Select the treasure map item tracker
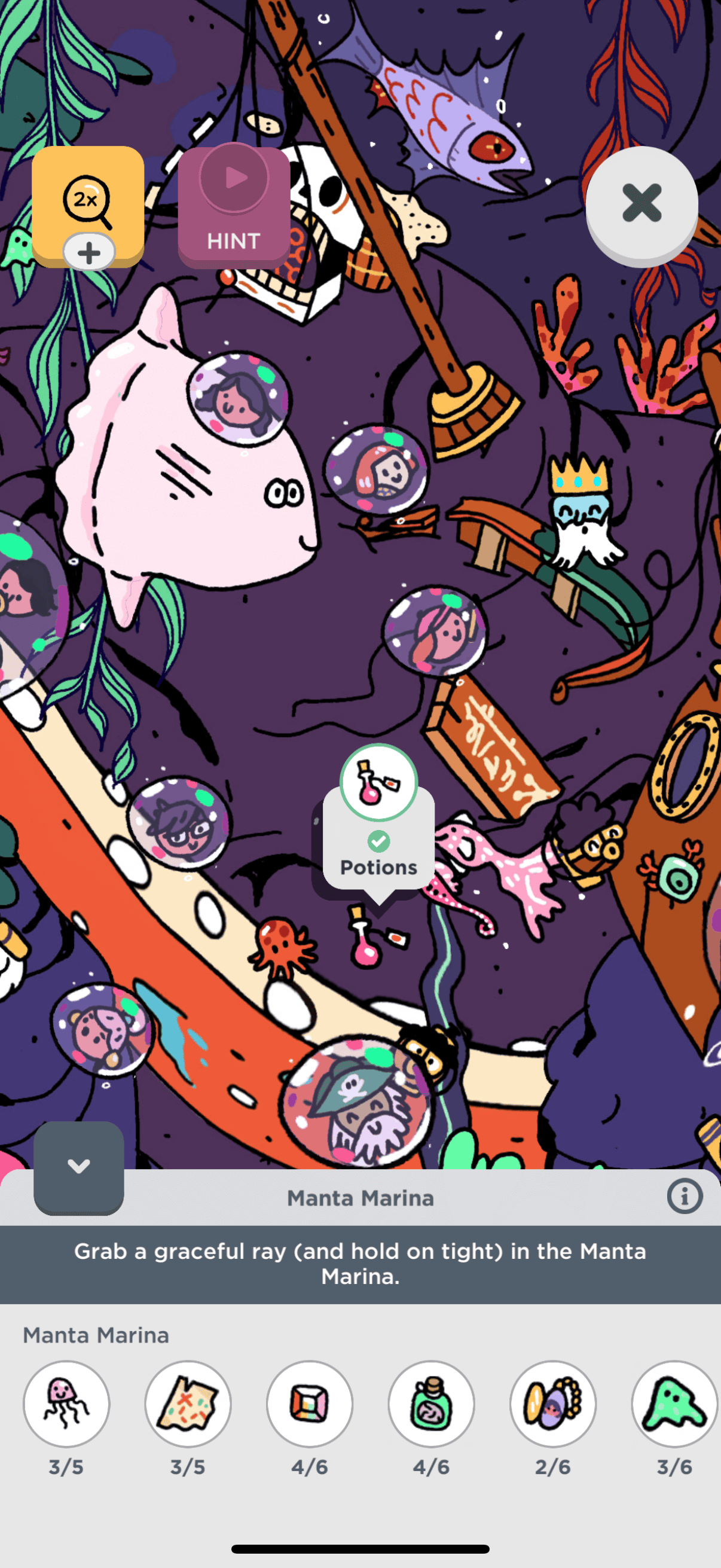721x1568 pixels. 188,1404
